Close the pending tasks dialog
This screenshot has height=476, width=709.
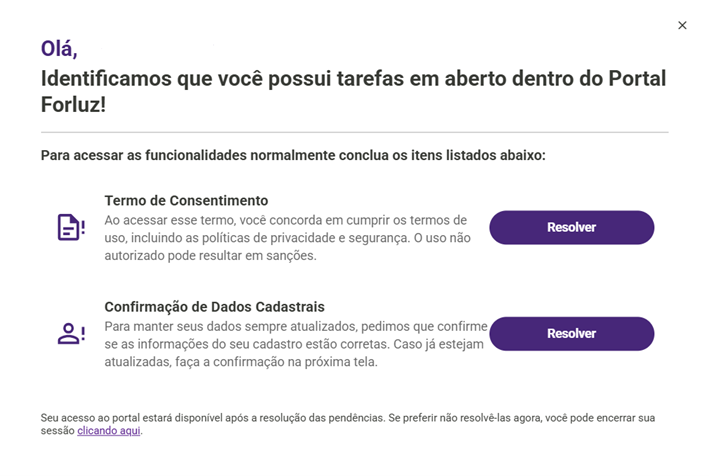point(682,25)
